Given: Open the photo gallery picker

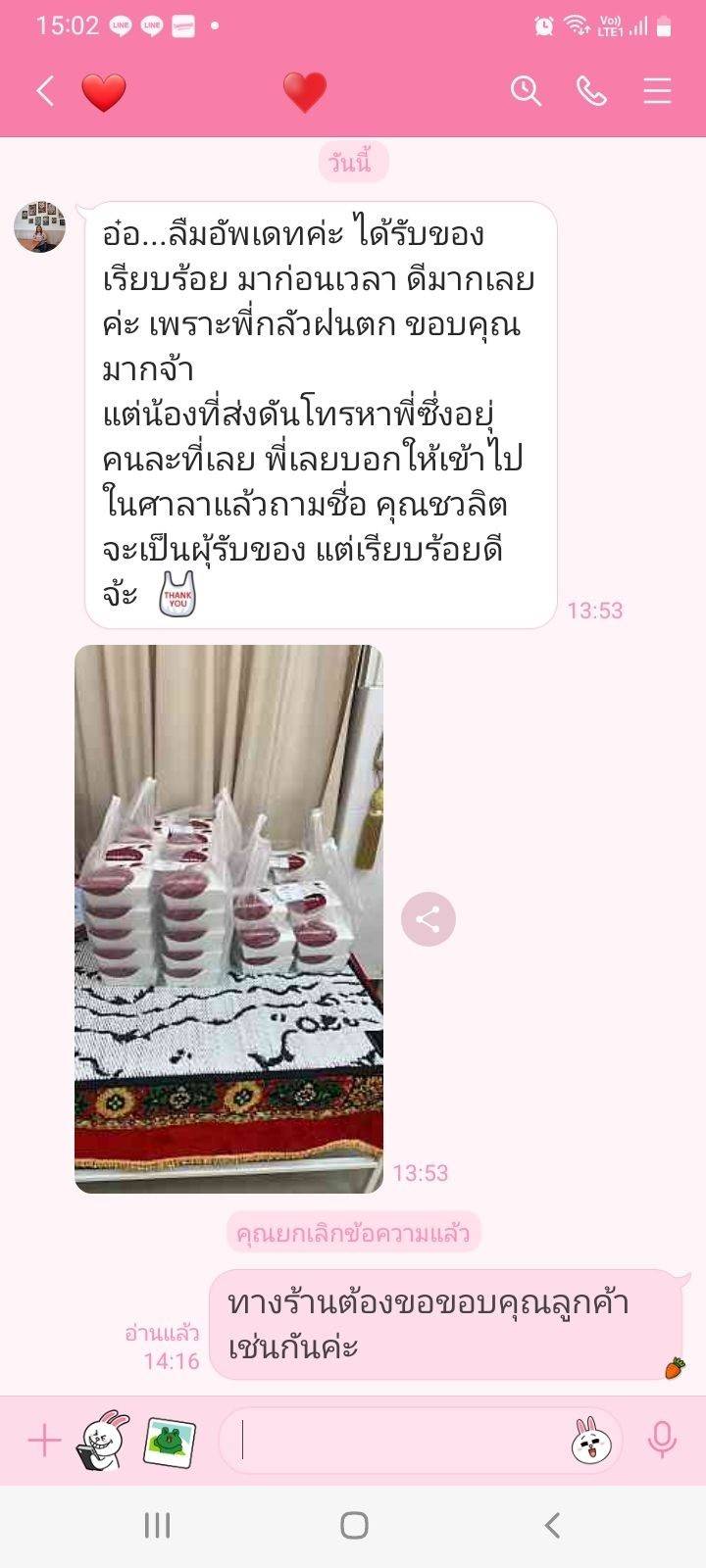Looking at the screenshot, I should click(x=170, y=1441).
